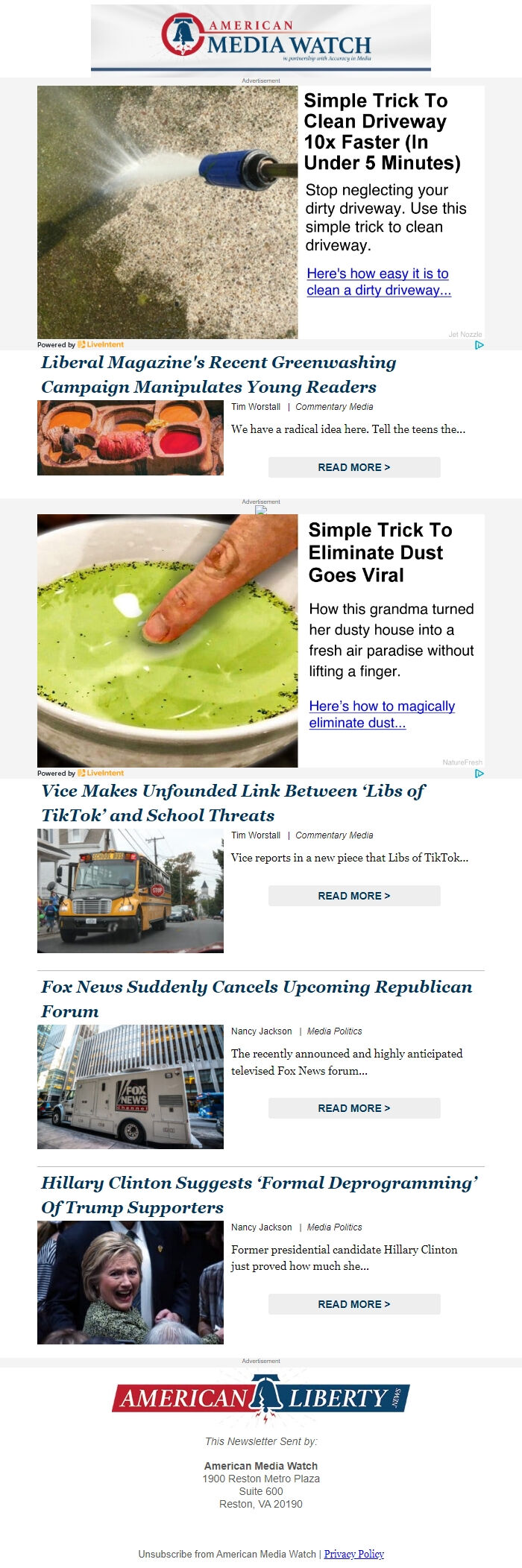Read more on Libs of TikTok article

pyautogui.click(x=354, y=896)
